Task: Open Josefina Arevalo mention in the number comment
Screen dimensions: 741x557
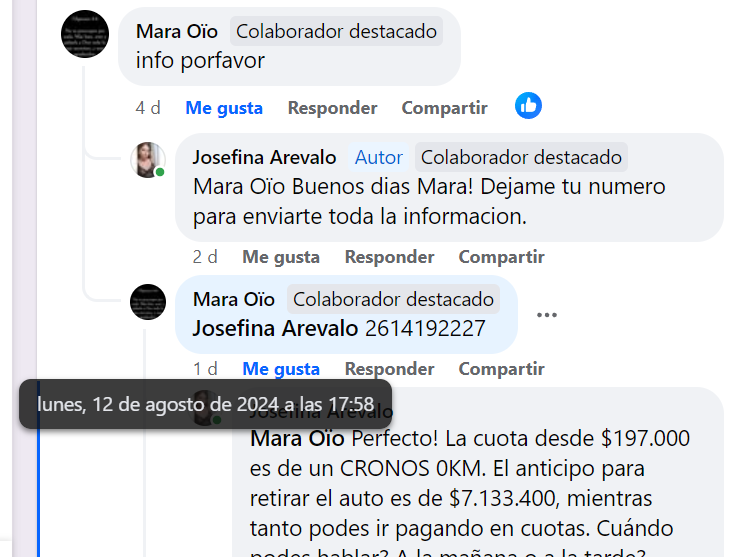Action: pyautogui.click(x=275, y=328)
